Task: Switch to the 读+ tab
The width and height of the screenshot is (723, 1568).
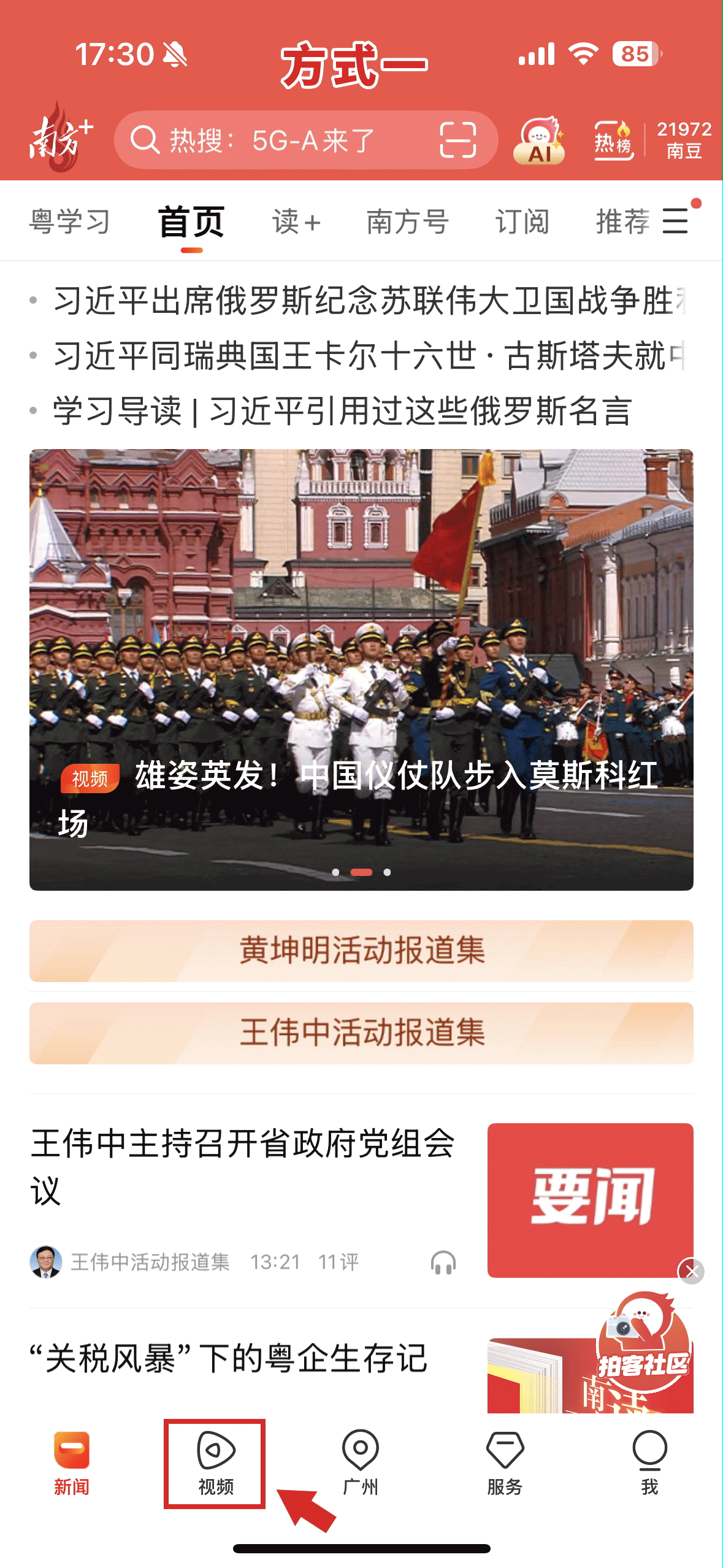Action: click(296, 221)
